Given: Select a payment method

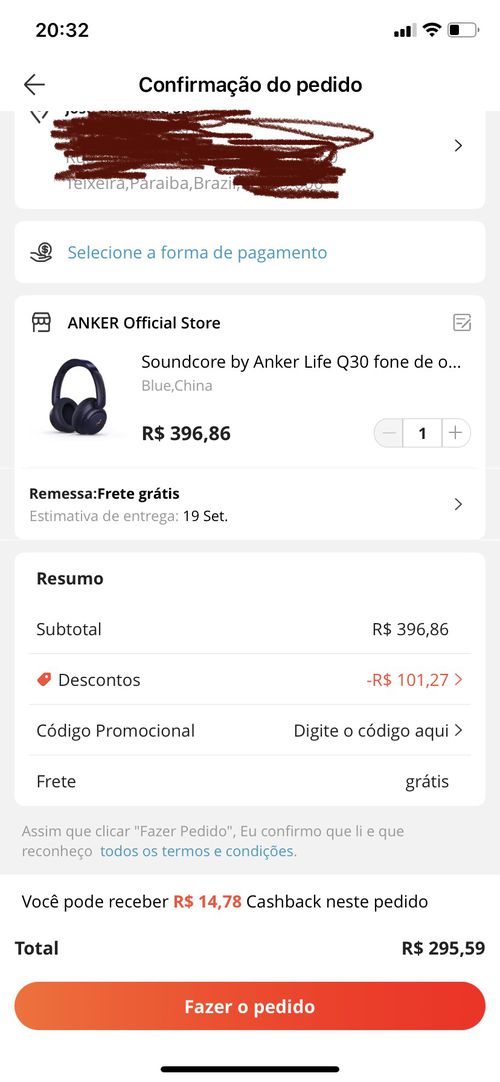Looking at the screenshot, I should point(250,253).
